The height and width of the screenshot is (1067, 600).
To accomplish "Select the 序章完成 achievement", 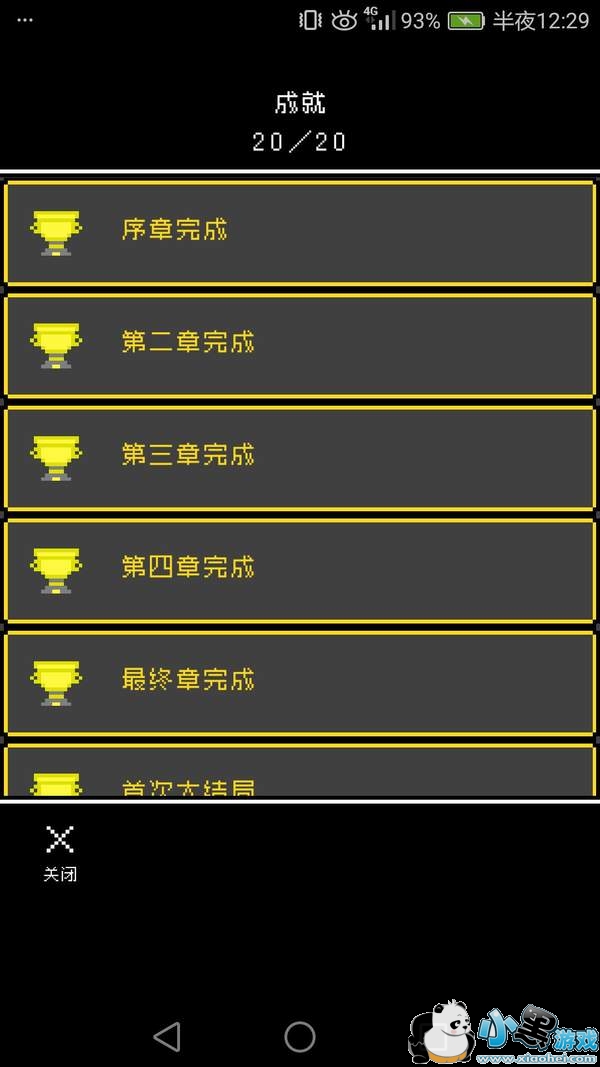I will click(x=300, y=232).
